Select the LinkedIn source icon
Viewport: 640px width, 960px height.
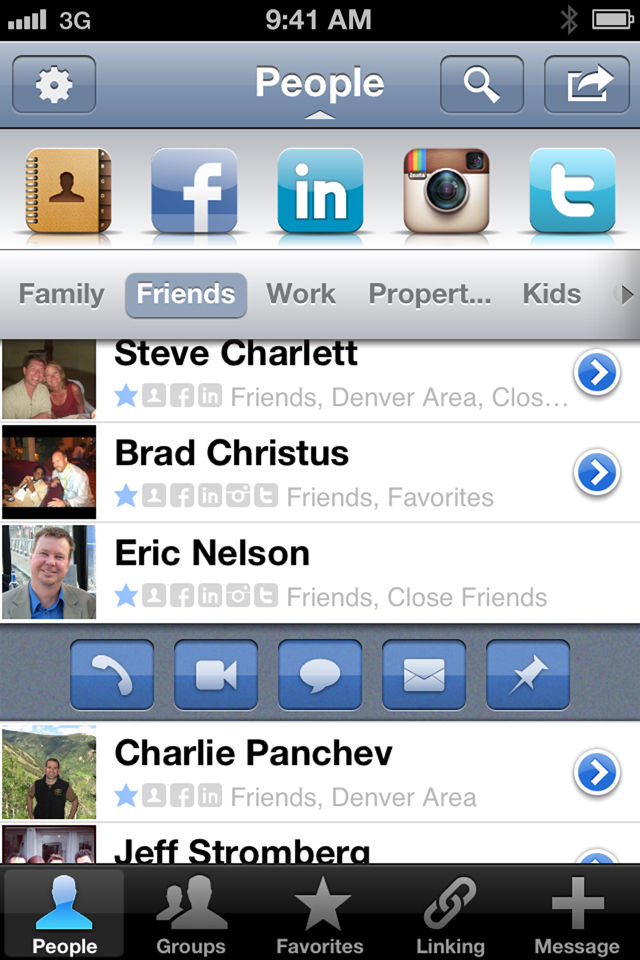[x=320, y=192]
